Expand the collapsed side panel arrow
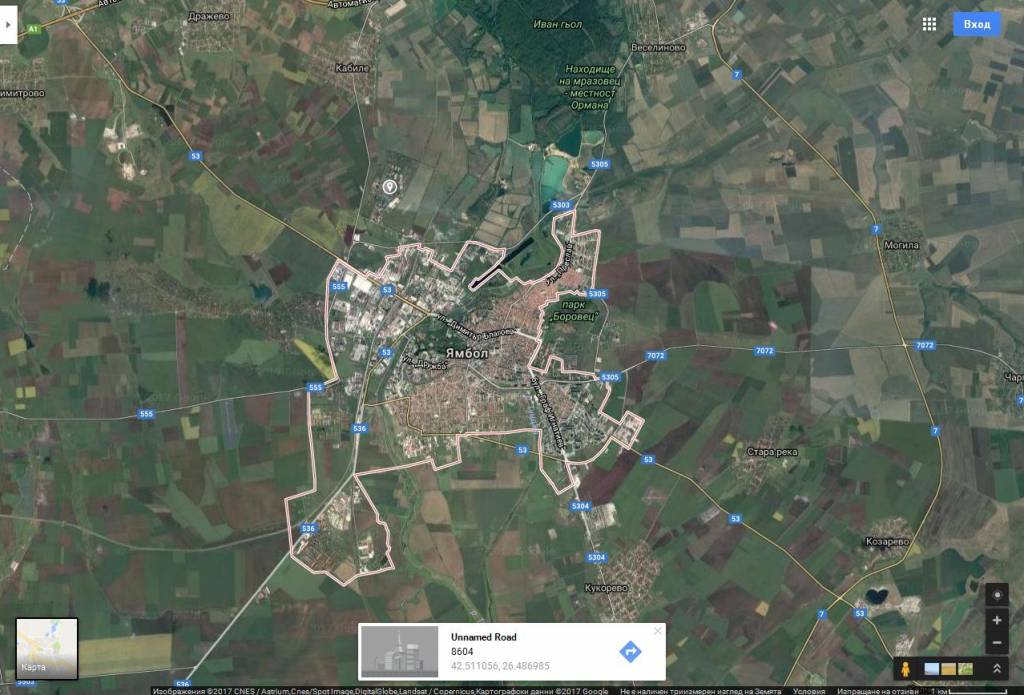The height and width of the screenshot is (695, 1024). pyautogui.click(x=9, y=25)
